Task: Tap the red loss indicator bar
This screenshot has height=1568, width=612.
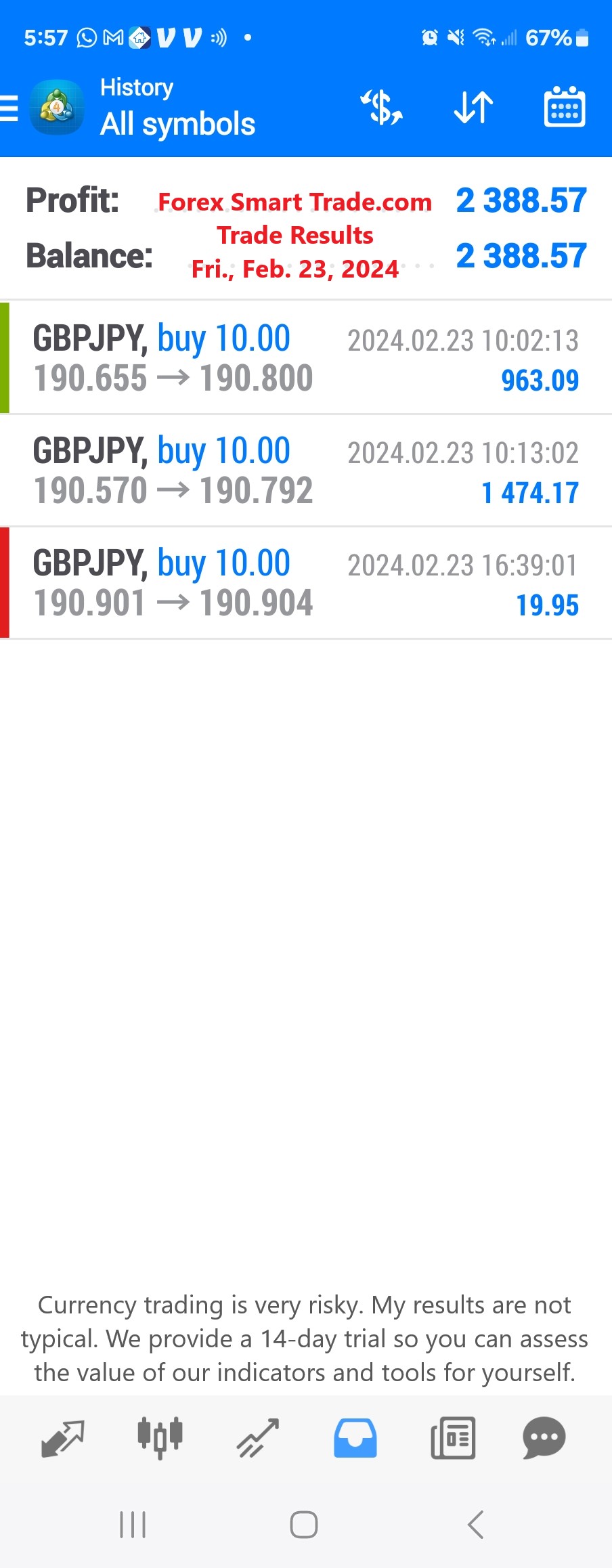Action: click(5, 582)
